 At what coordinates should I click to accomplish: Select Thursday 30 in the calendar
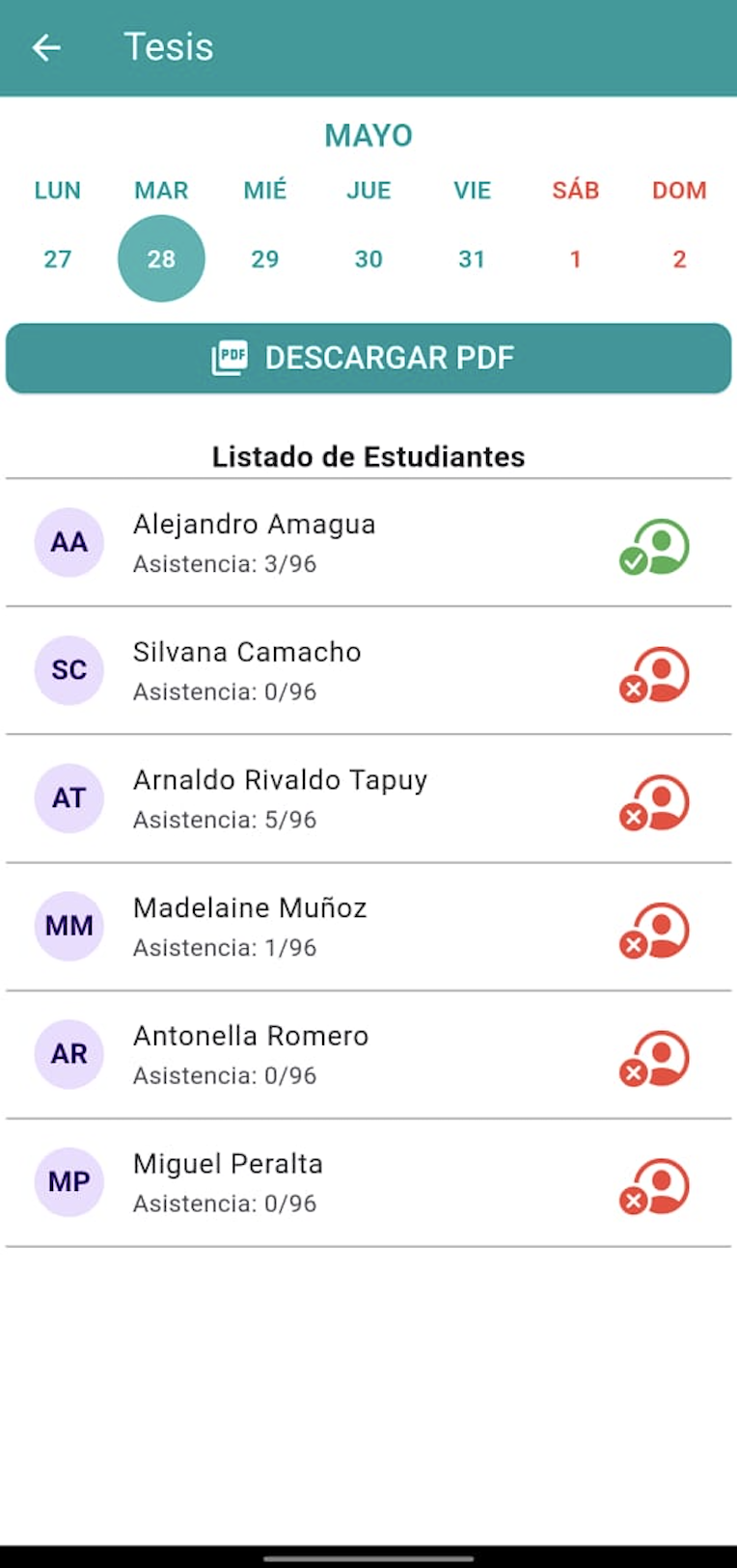368,258
